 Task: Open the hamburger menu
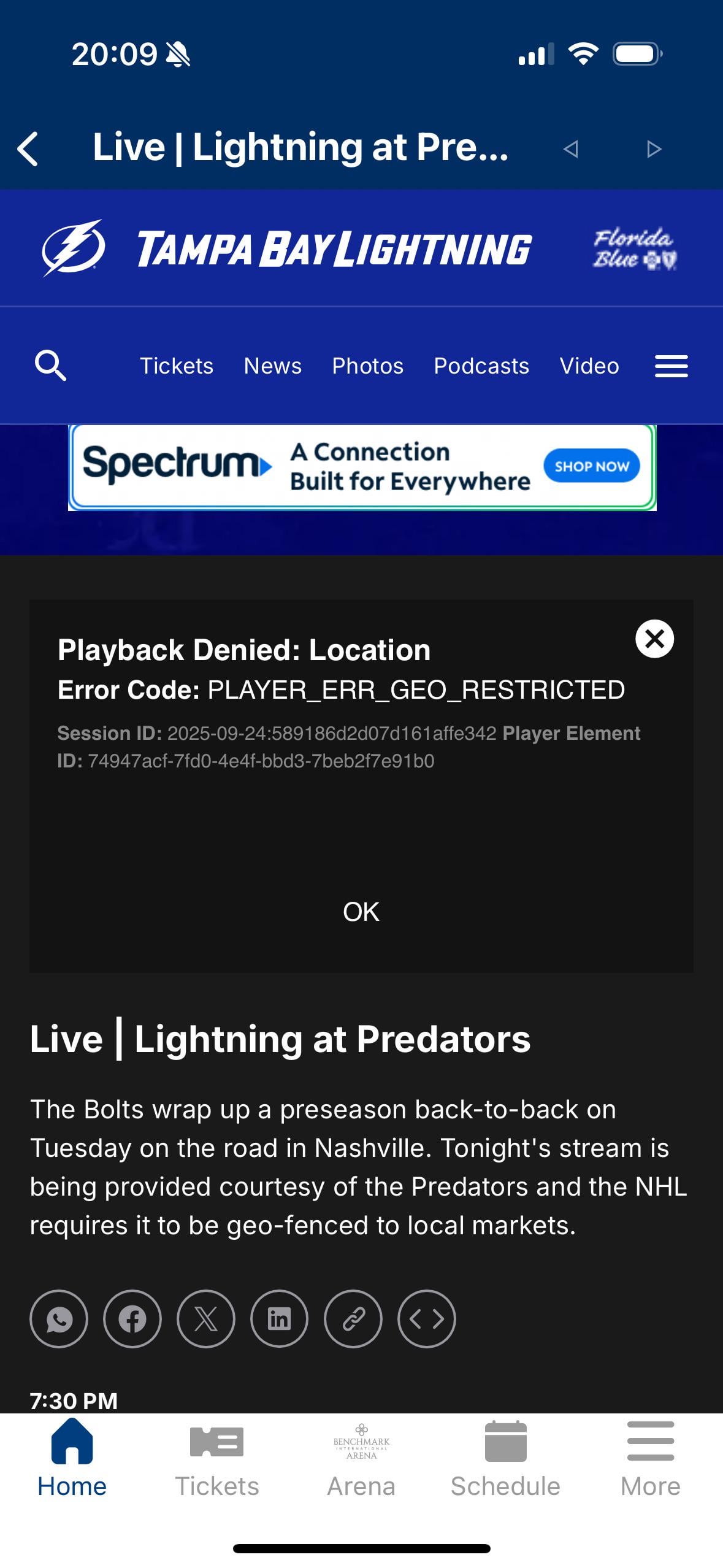click(x=671, y=366)
